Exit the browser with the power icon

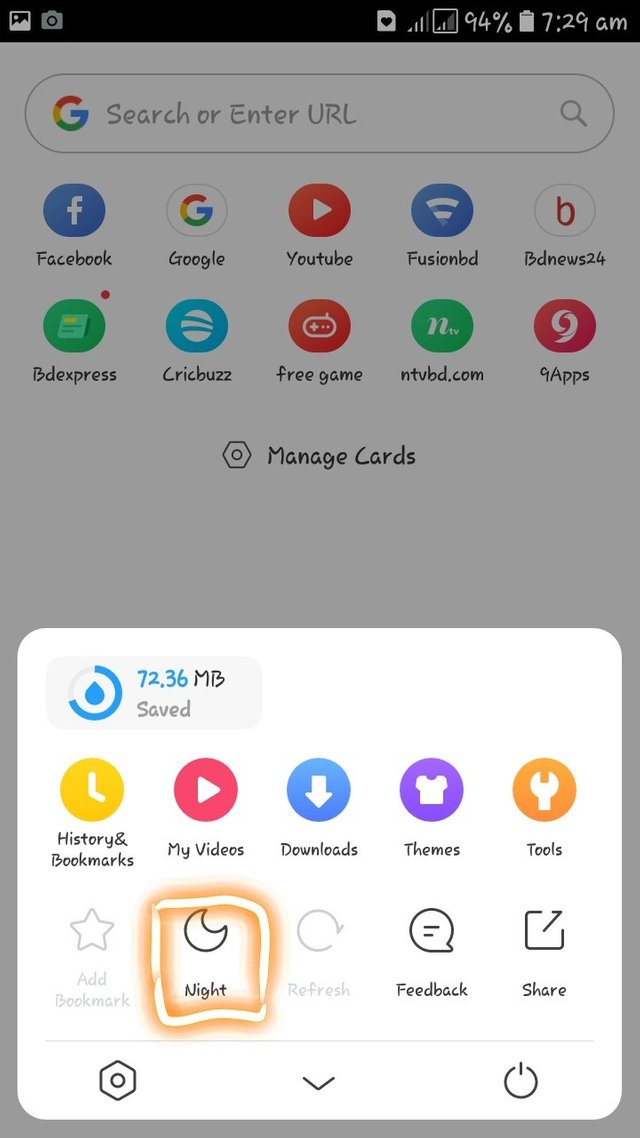pos(521,1081)
